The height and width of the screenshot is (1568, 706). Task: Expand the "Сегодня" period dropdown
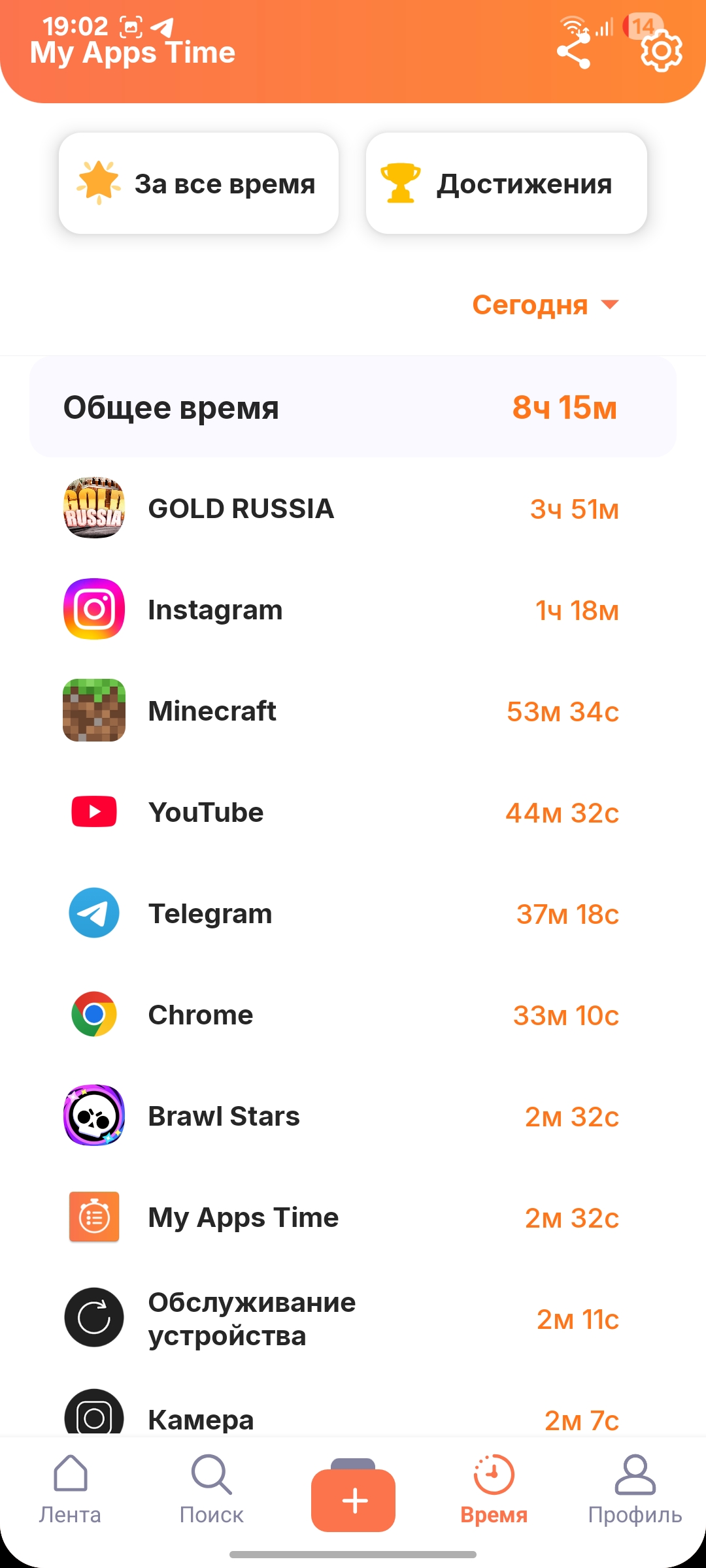545,305
